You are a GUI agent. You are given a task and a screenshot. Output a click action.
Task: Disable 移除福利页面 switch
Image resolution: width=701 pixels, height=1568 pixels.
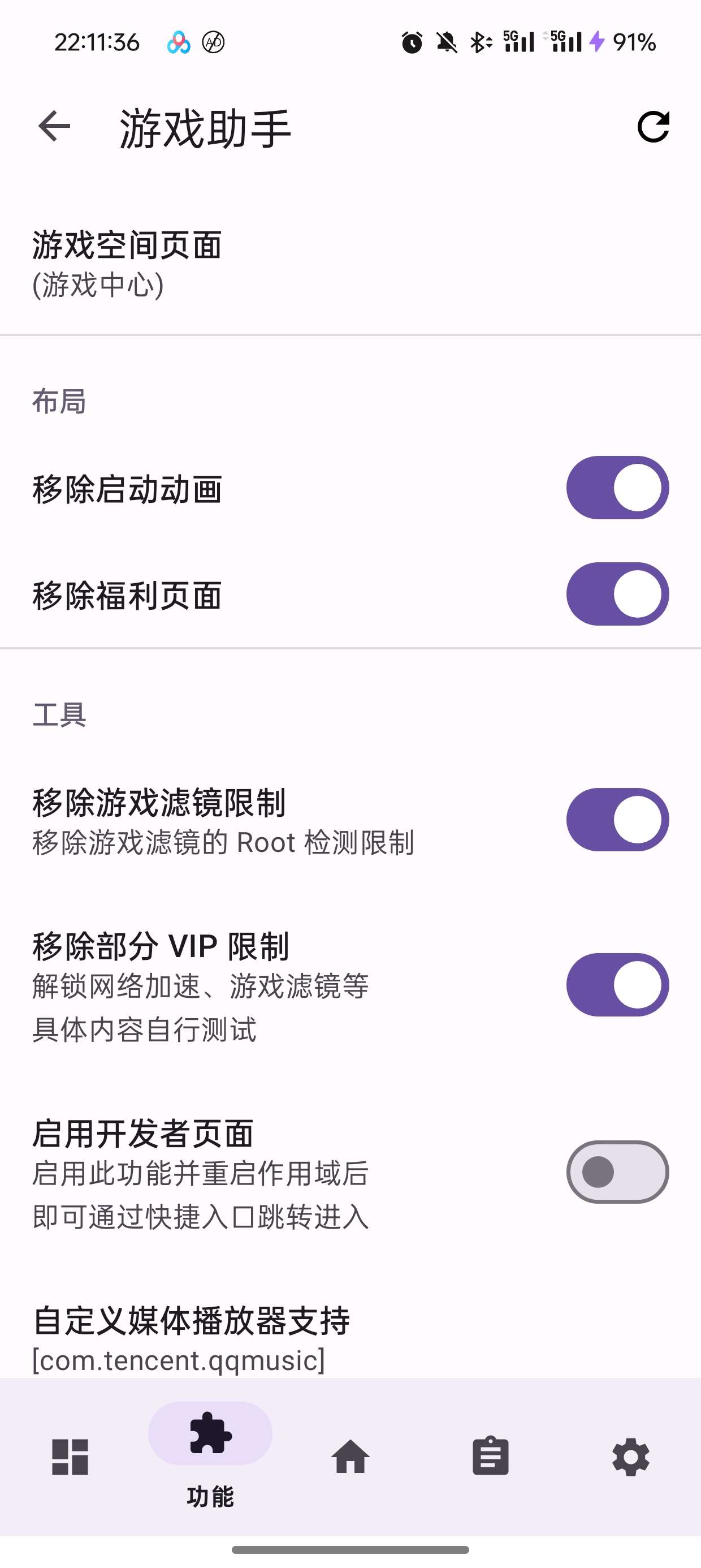[617, 594]
